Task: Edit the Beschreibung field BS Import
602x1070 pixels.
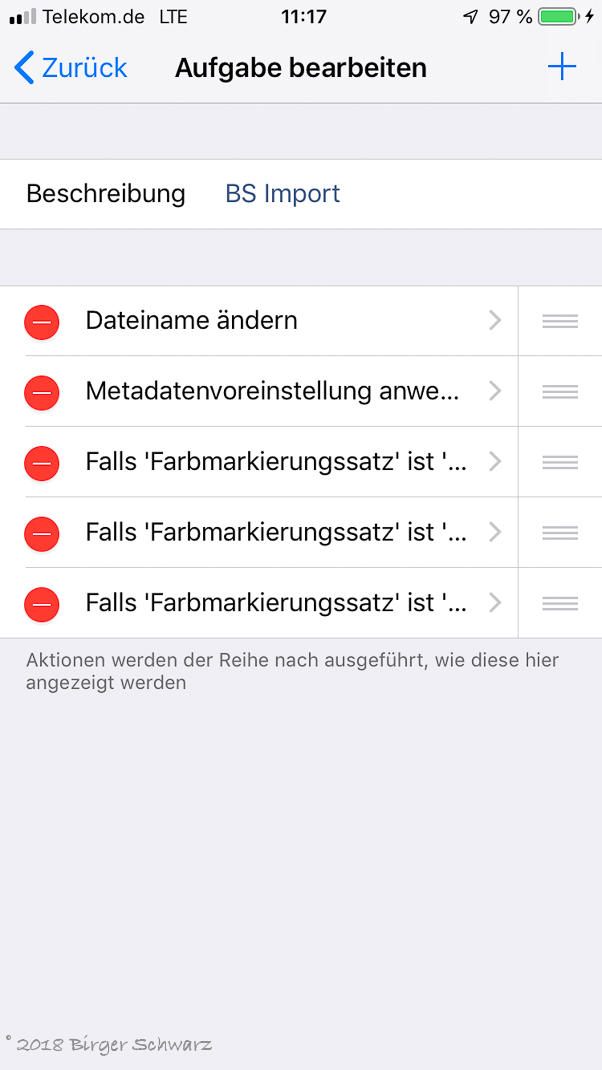Action: pyautogui.click(x=283, y=194)
